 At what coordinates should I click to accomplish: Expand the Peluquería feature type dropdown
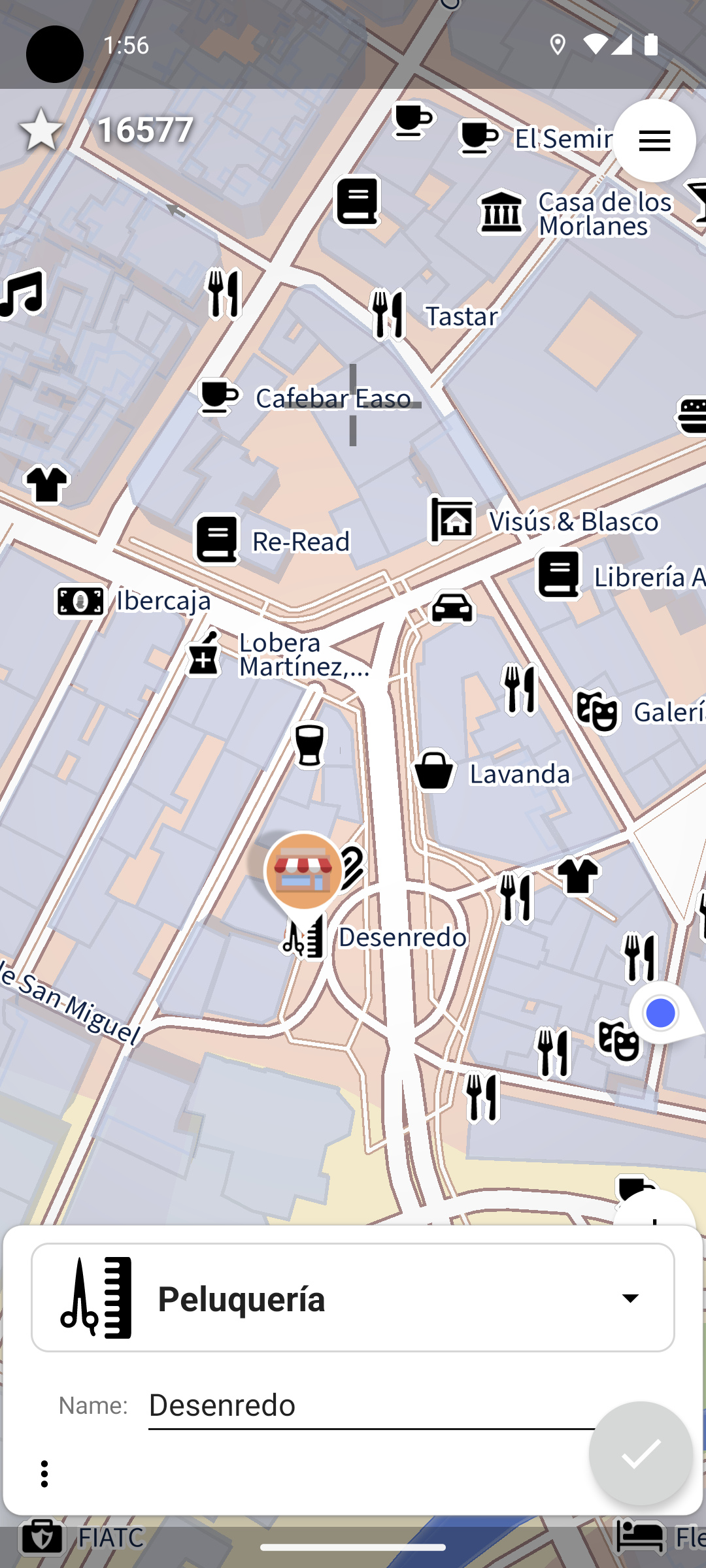click(353, 1298)
